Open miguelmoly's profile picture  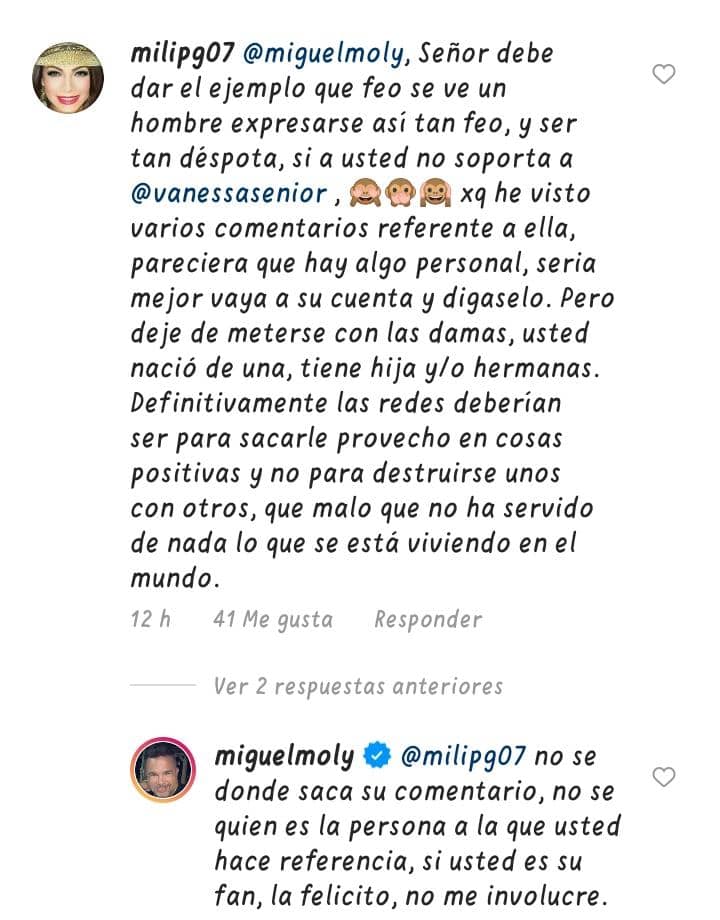point(162,770)
